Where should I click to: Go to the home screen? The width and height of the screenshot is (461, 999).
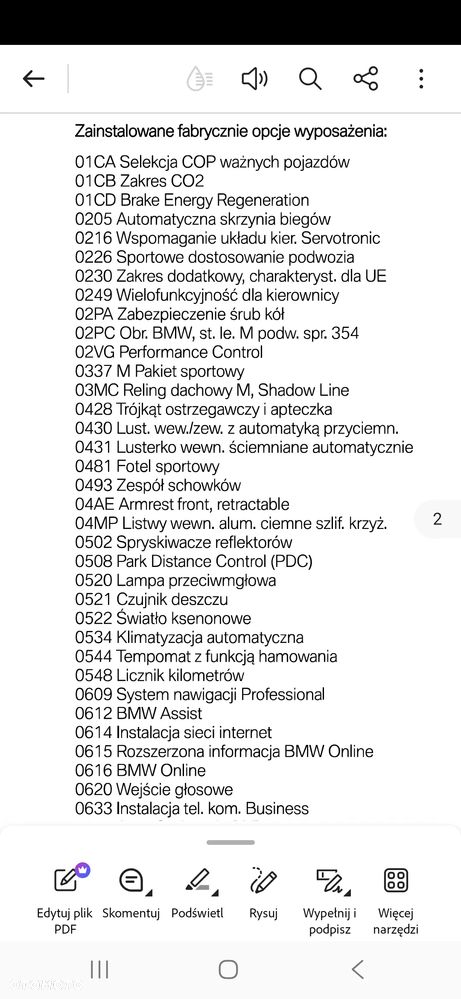[228, 970]
